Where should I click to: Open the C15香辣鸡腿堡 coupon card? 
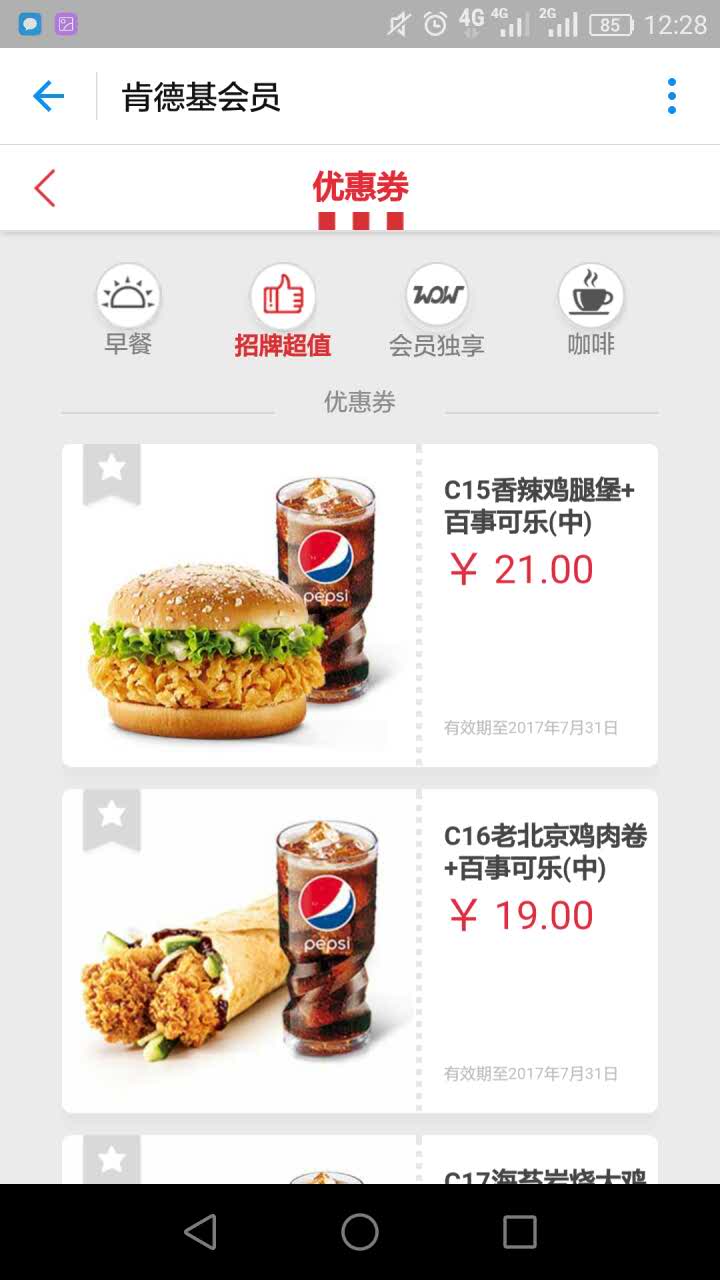[x=360, y=605]
